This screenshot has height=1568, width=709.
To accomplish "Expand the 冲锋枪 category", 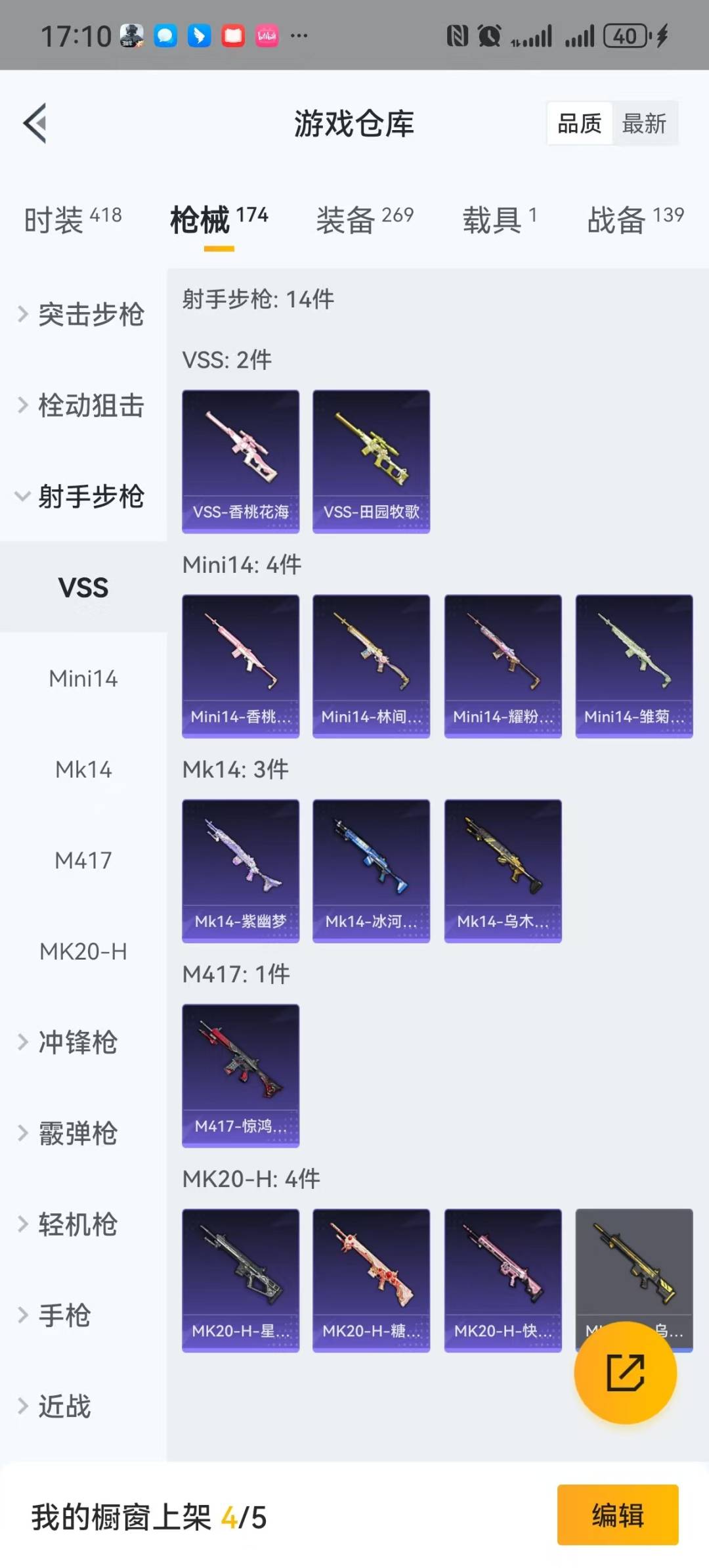I will tap(79, 1043).
